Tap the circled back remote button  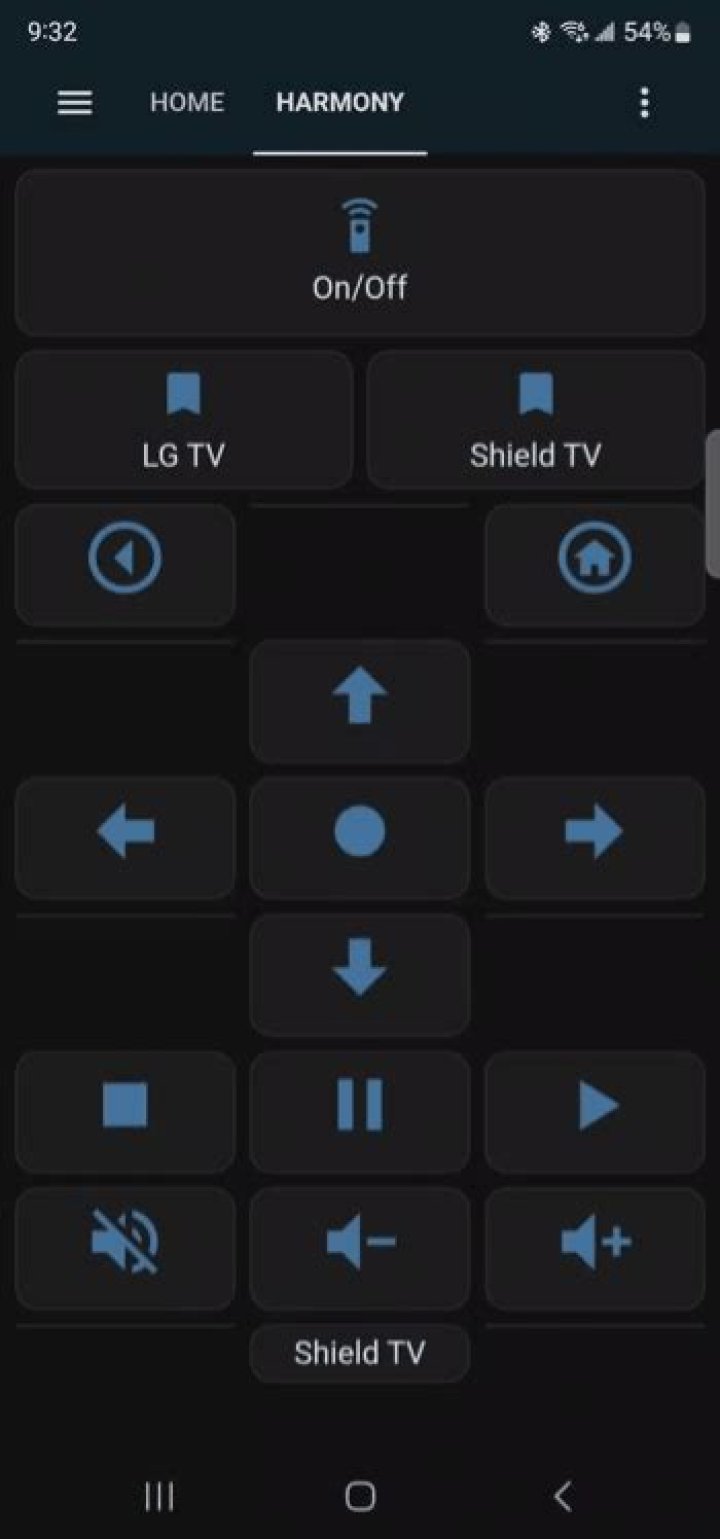[125, 560]
